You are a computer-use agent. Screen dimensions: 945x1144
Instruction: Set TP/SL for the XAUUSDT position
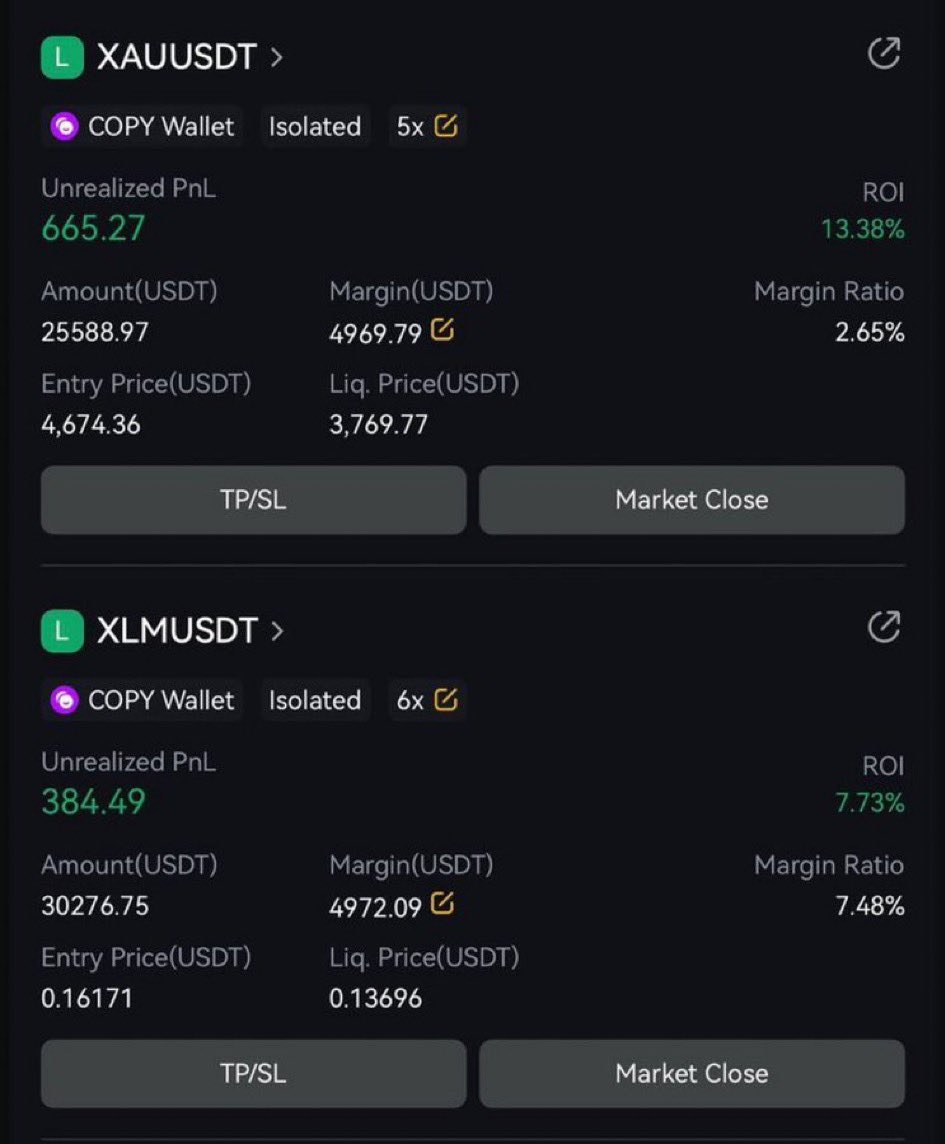[253, 500]
